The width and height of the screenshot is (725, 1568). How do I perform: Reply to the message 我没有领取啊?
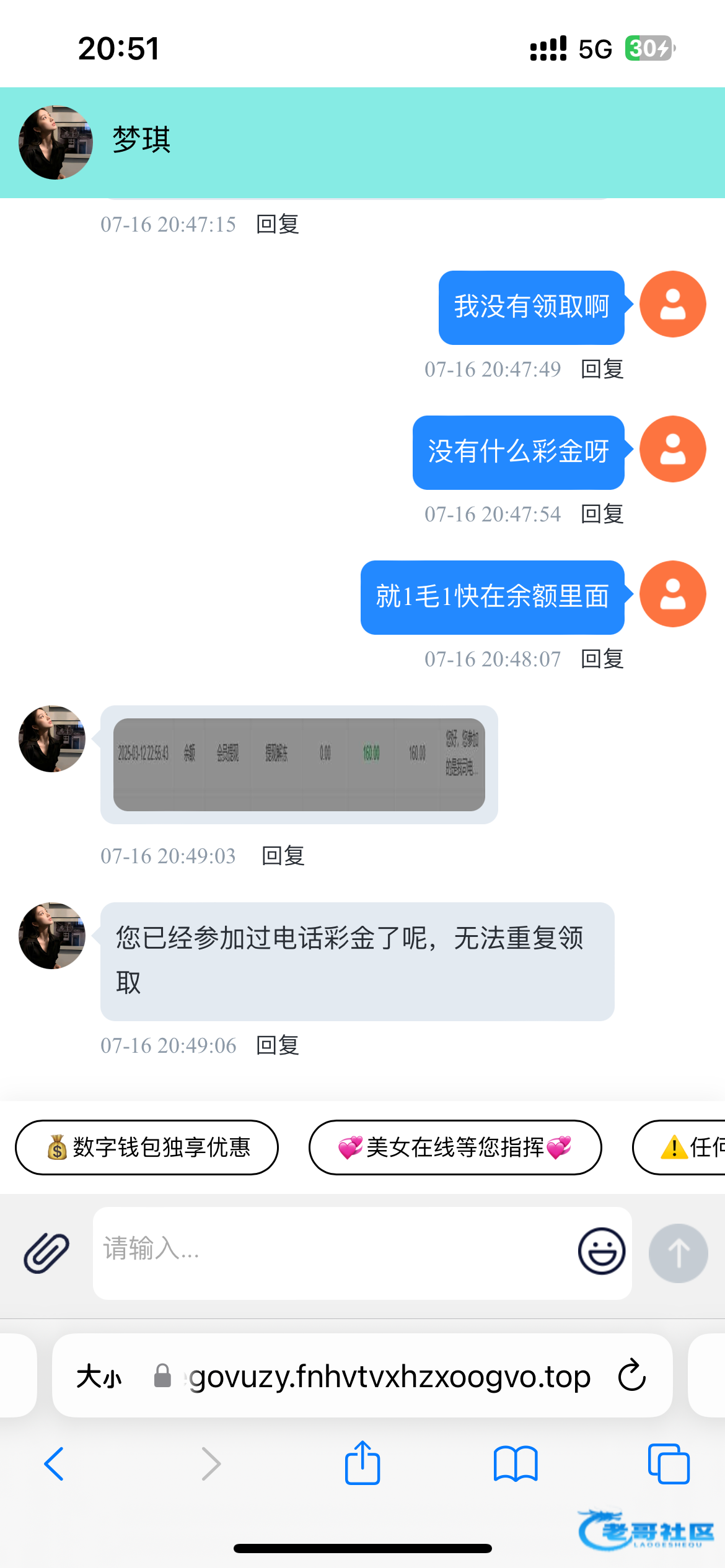602,369
